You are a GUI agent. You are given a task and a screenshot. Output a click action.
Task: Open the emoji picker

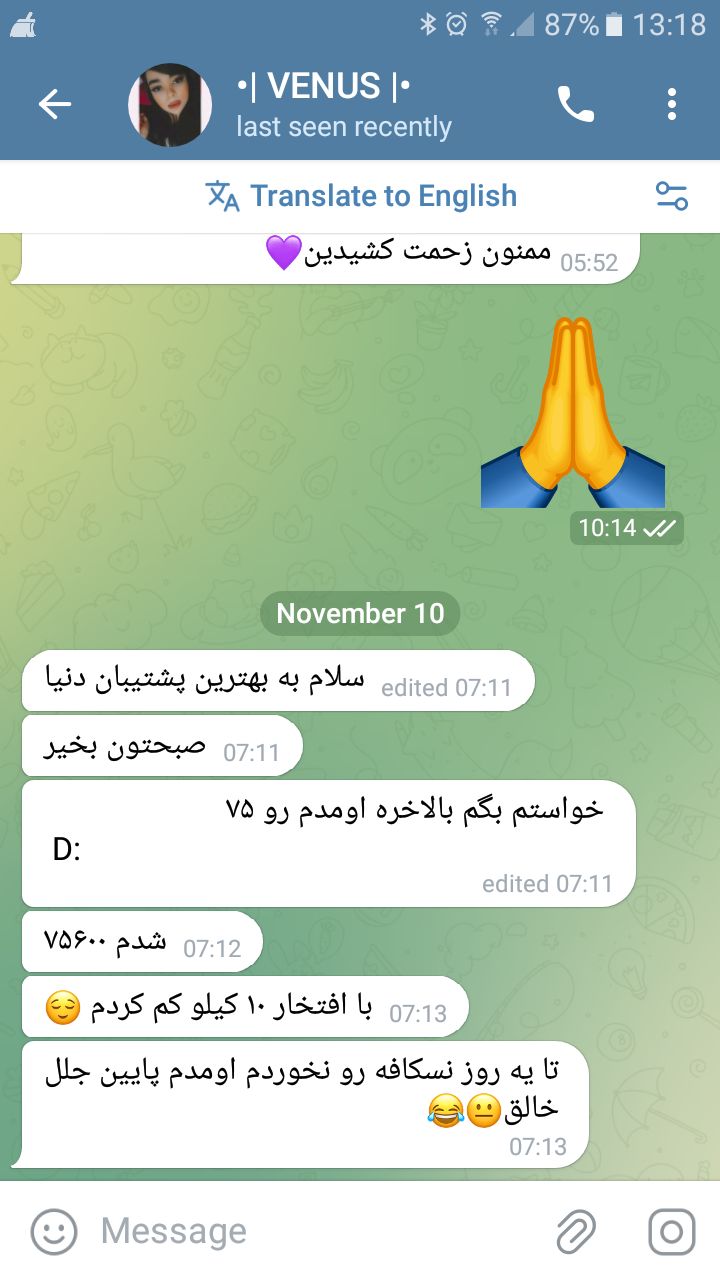pyautogui.click(x=53, y=1231)
